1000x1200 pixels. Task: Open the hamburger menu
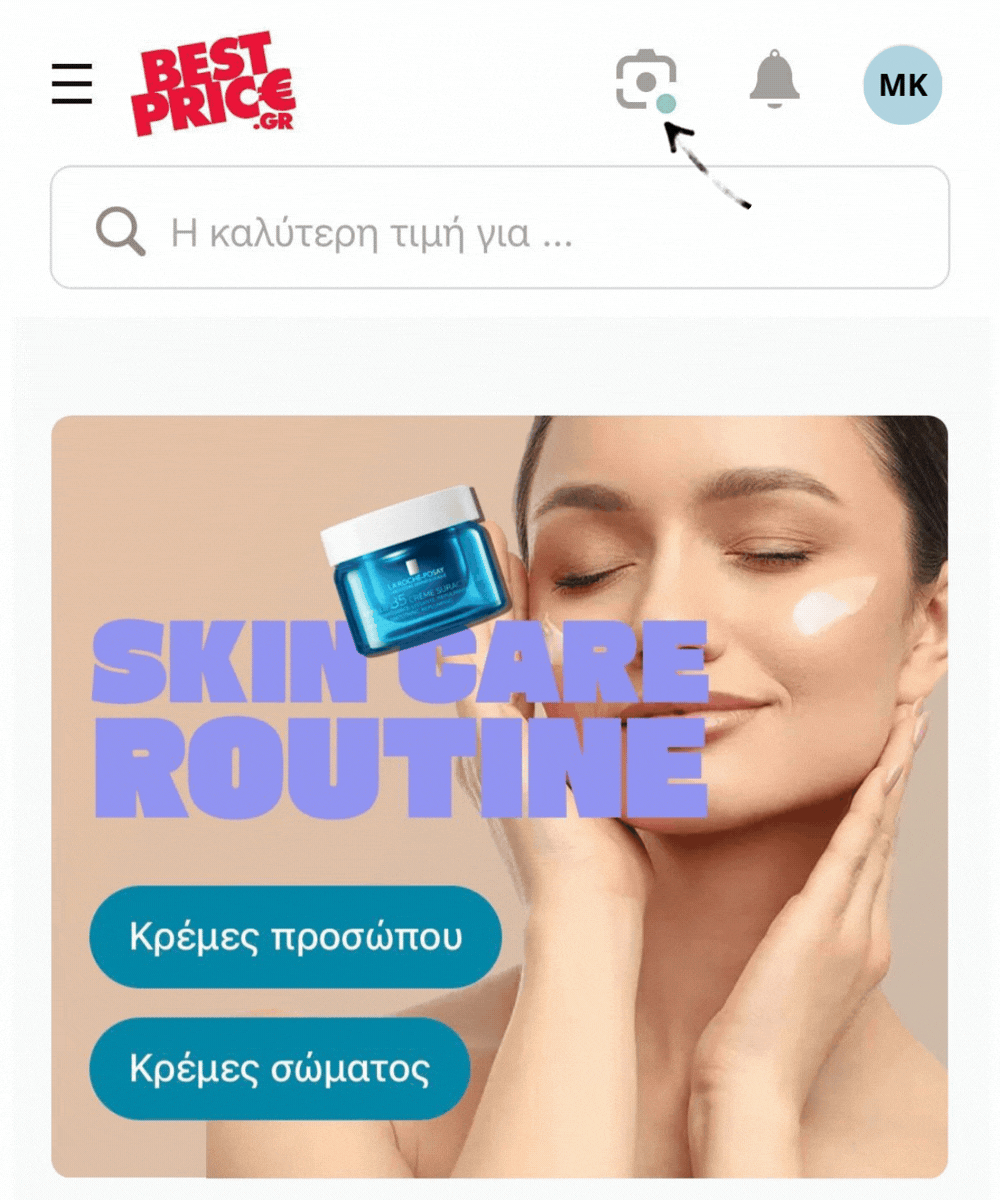pyautogui.click(x=72, y=84)
